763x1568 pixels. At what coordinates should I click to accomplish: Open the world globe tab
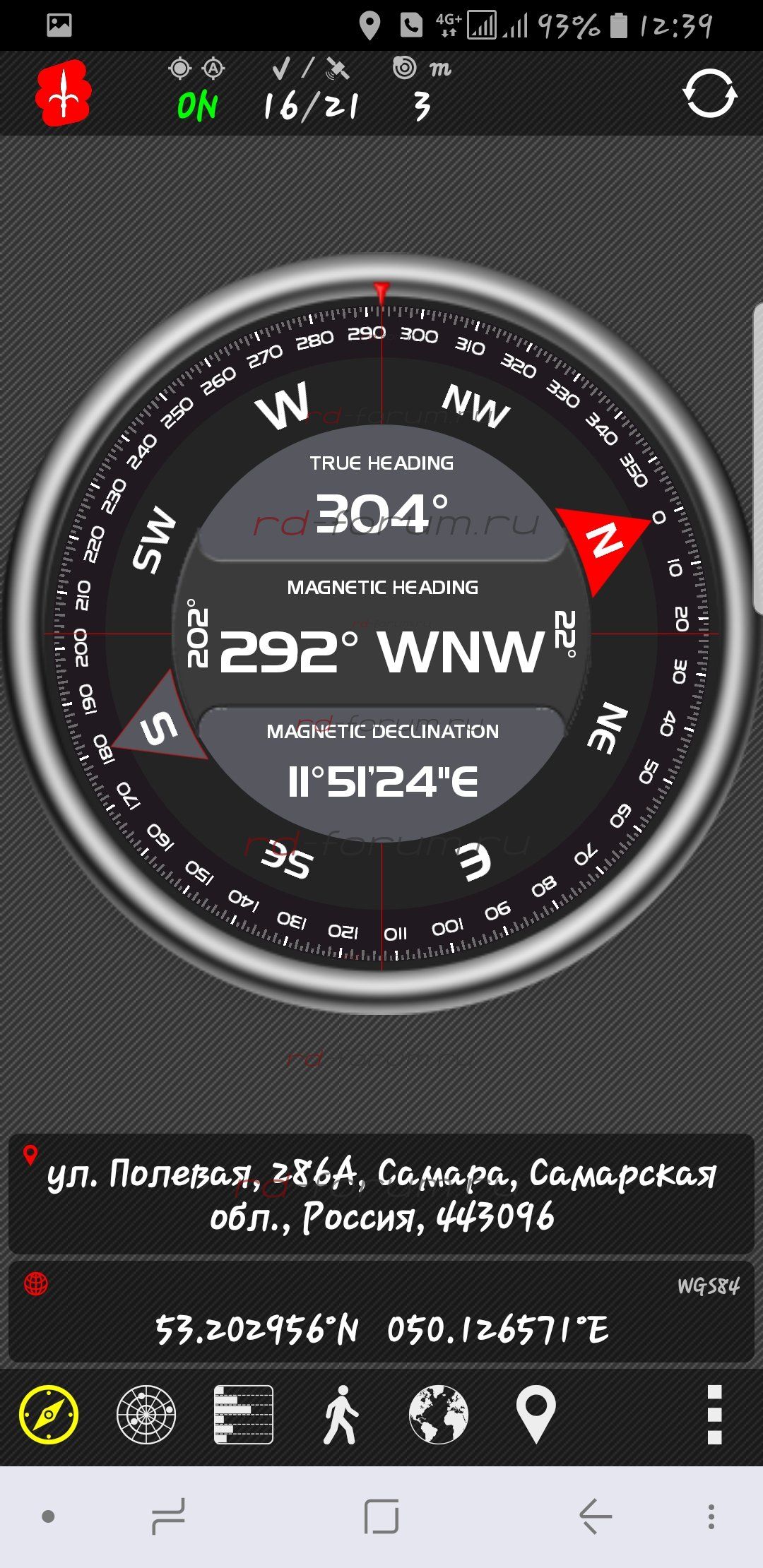point(438,1414)
